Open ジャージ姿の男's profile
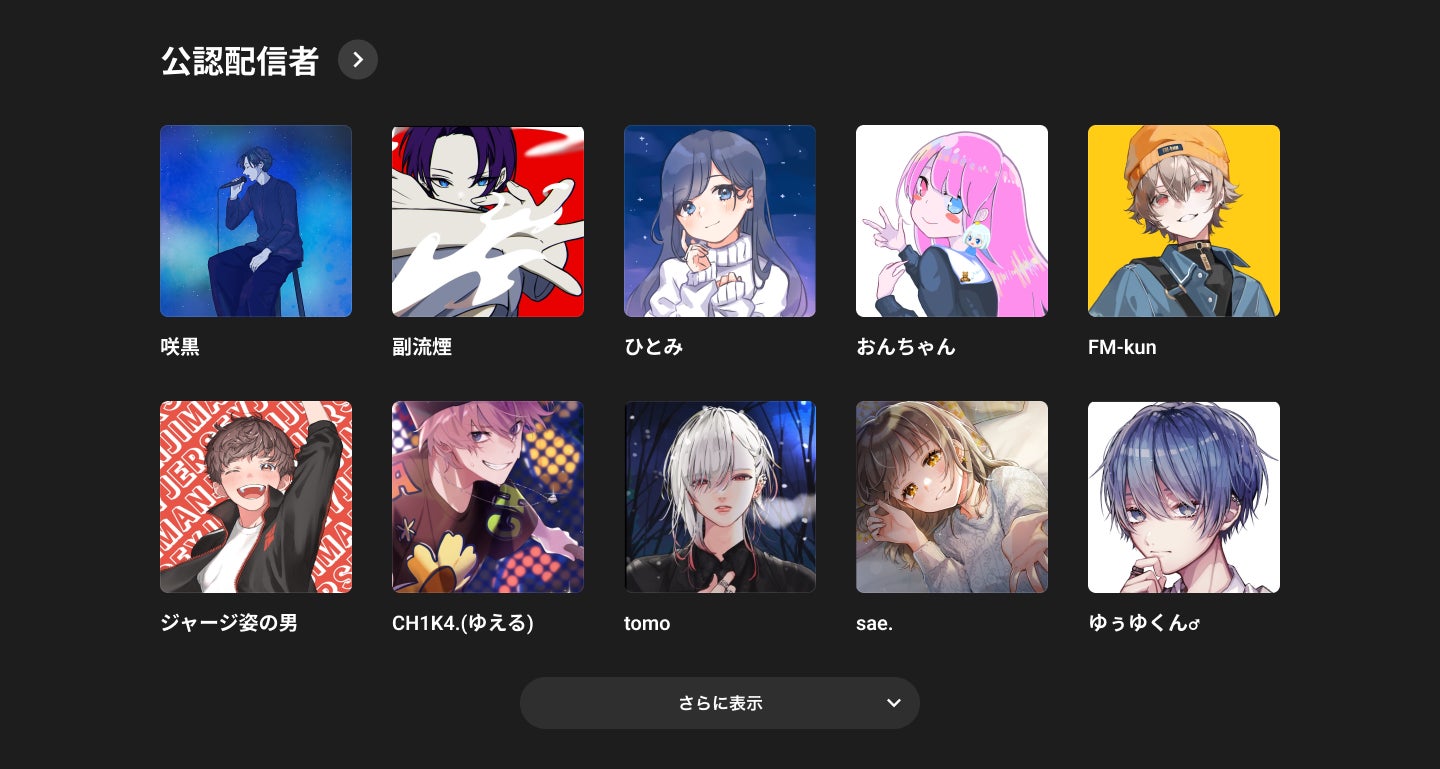Viewport: 1440px width, 769px height. [256, 497]
